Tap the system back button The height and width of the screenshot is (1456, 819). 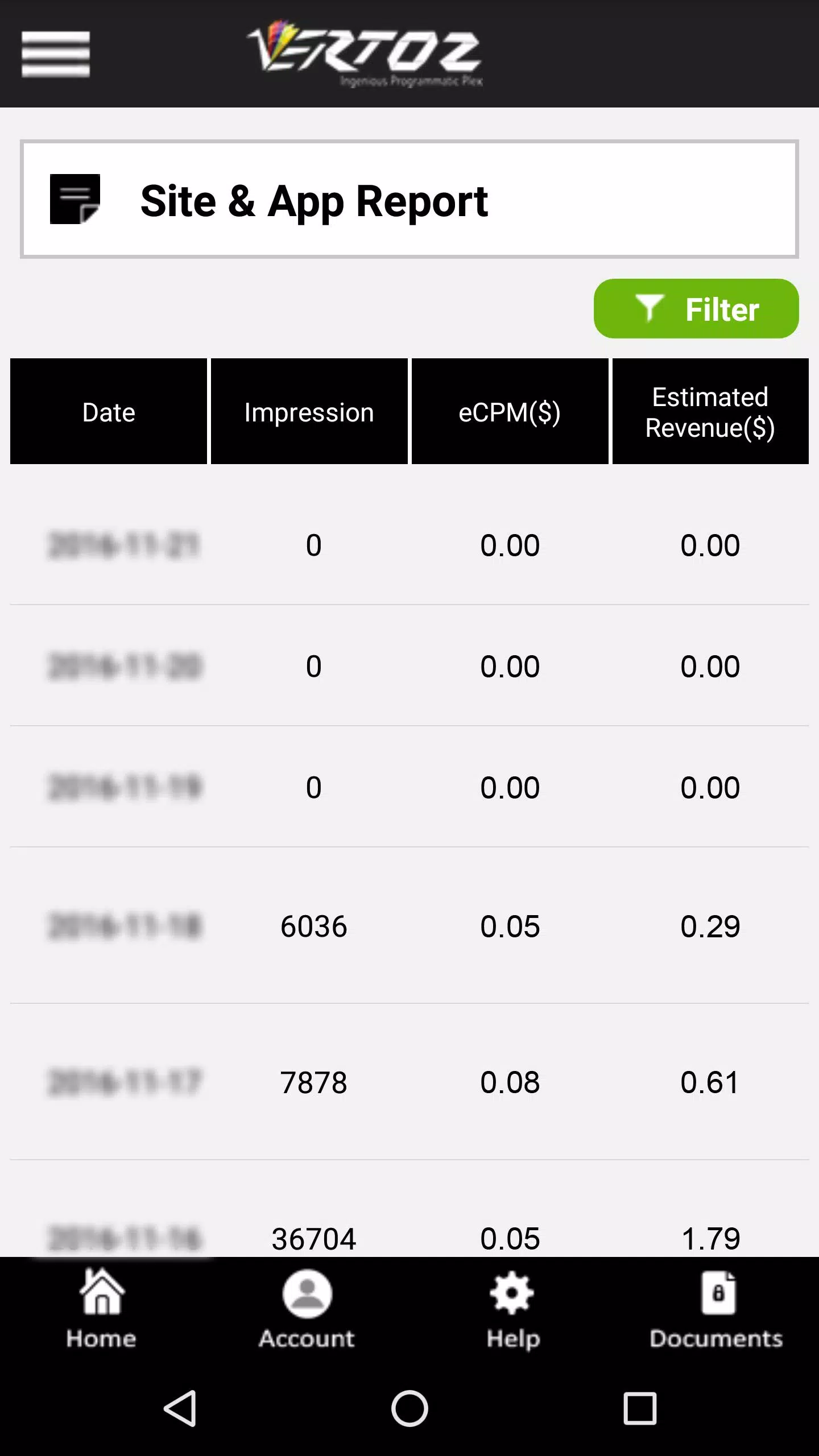coord(181,1408)
